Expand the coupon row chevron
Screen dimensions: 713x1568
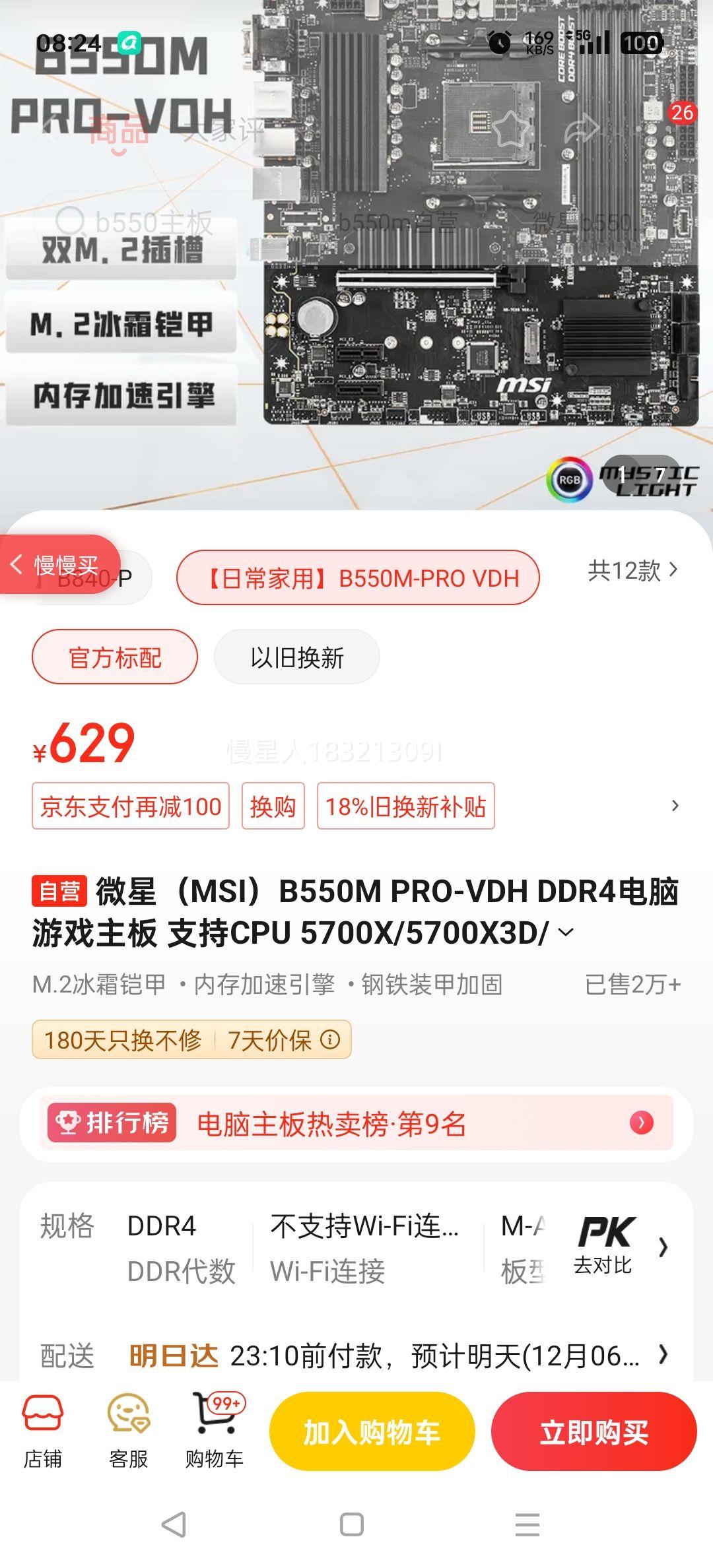click(x=673, y=806)
